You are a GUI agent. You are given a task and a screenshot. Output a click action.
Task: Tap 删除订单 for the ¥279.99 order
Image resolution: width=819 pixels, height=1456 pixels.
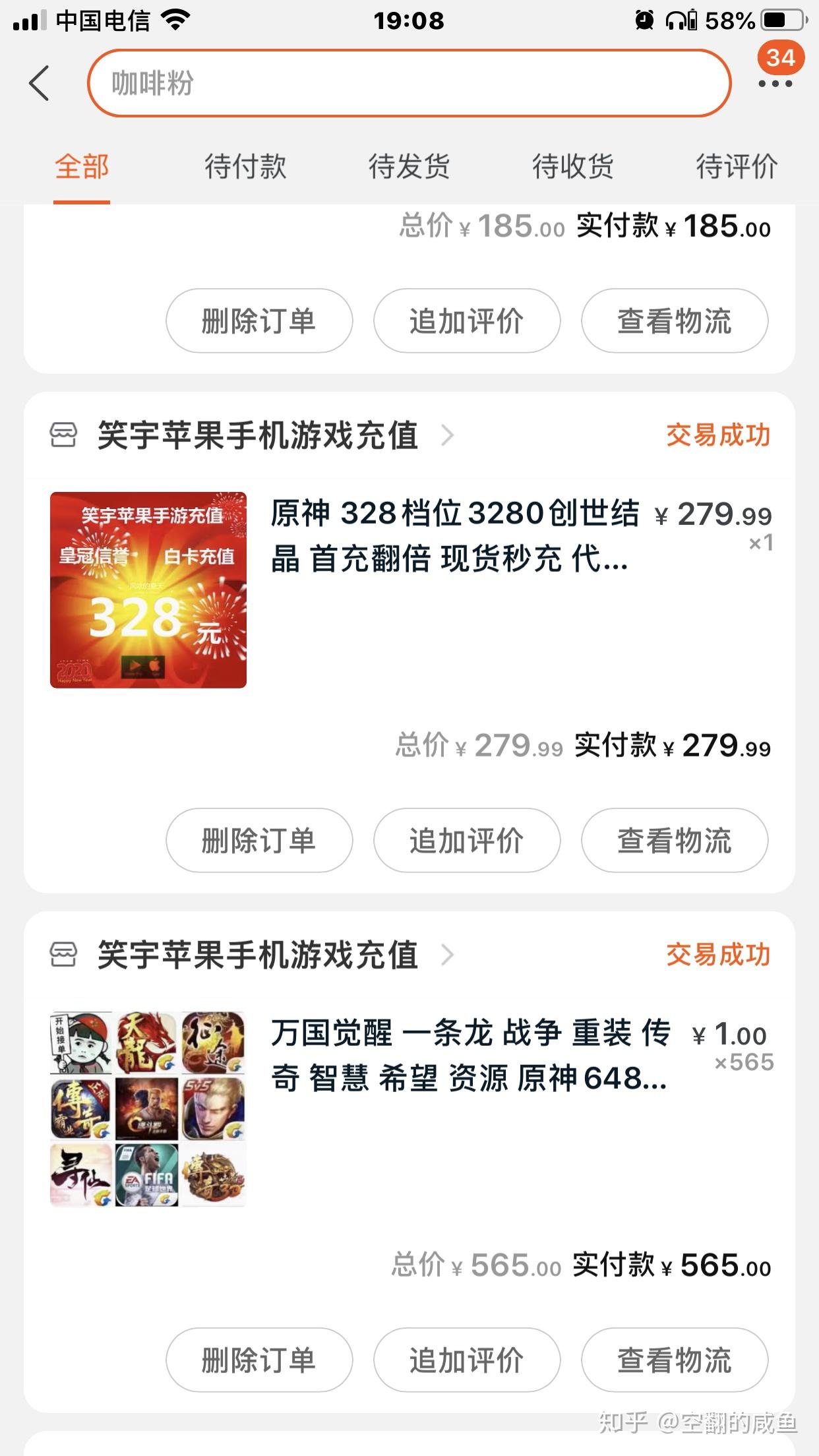(259, 841)
